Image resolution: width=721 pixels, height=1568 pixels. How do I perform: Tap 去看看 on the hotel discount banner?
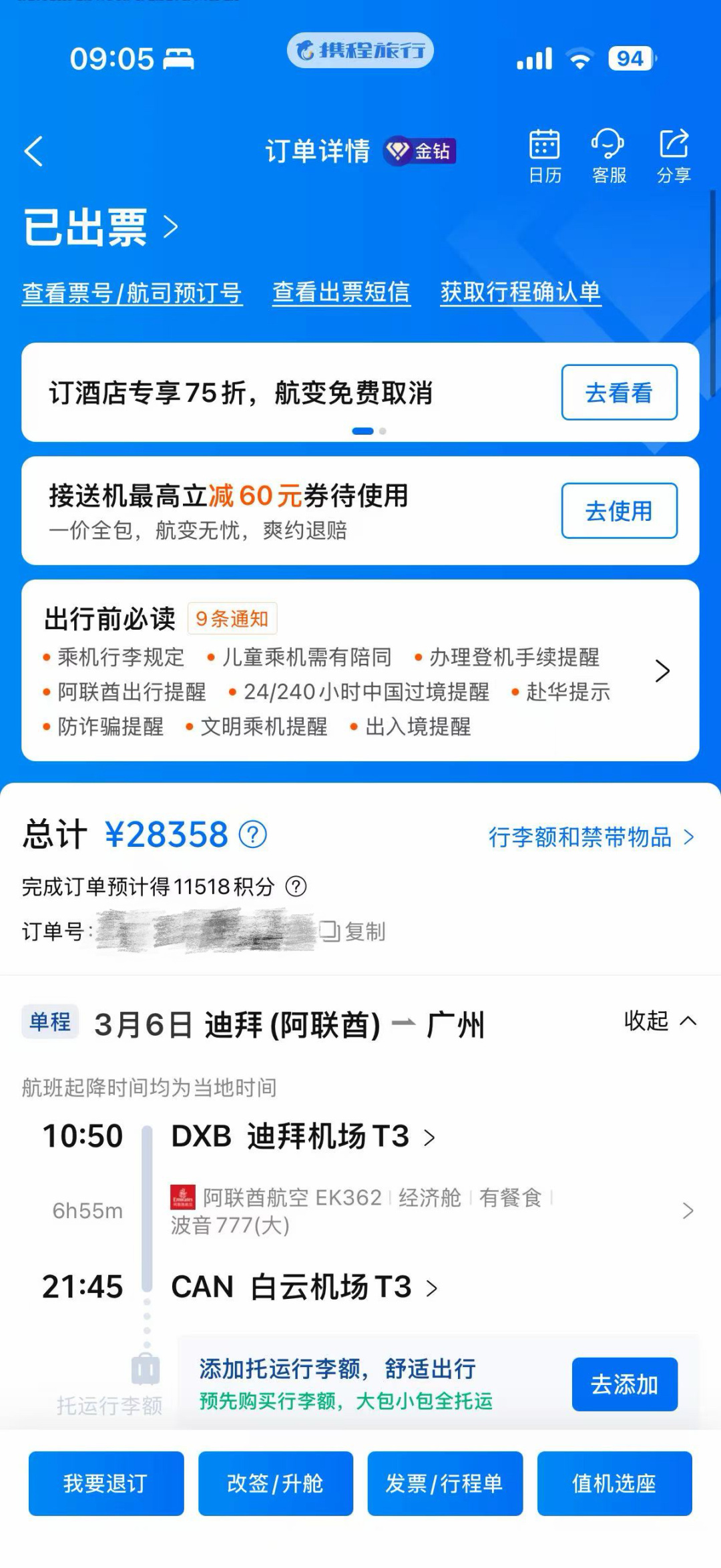pyautogui.click(x=619, y=393)
